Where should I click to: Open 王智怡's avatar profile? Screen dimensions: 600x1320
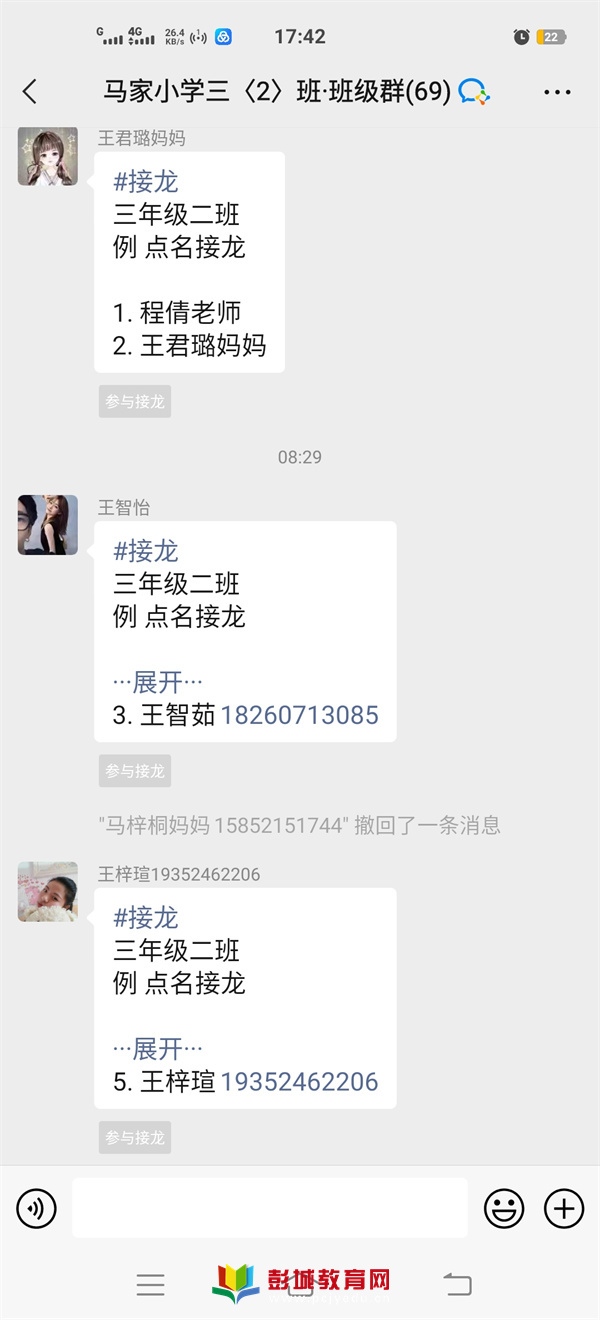48,525
